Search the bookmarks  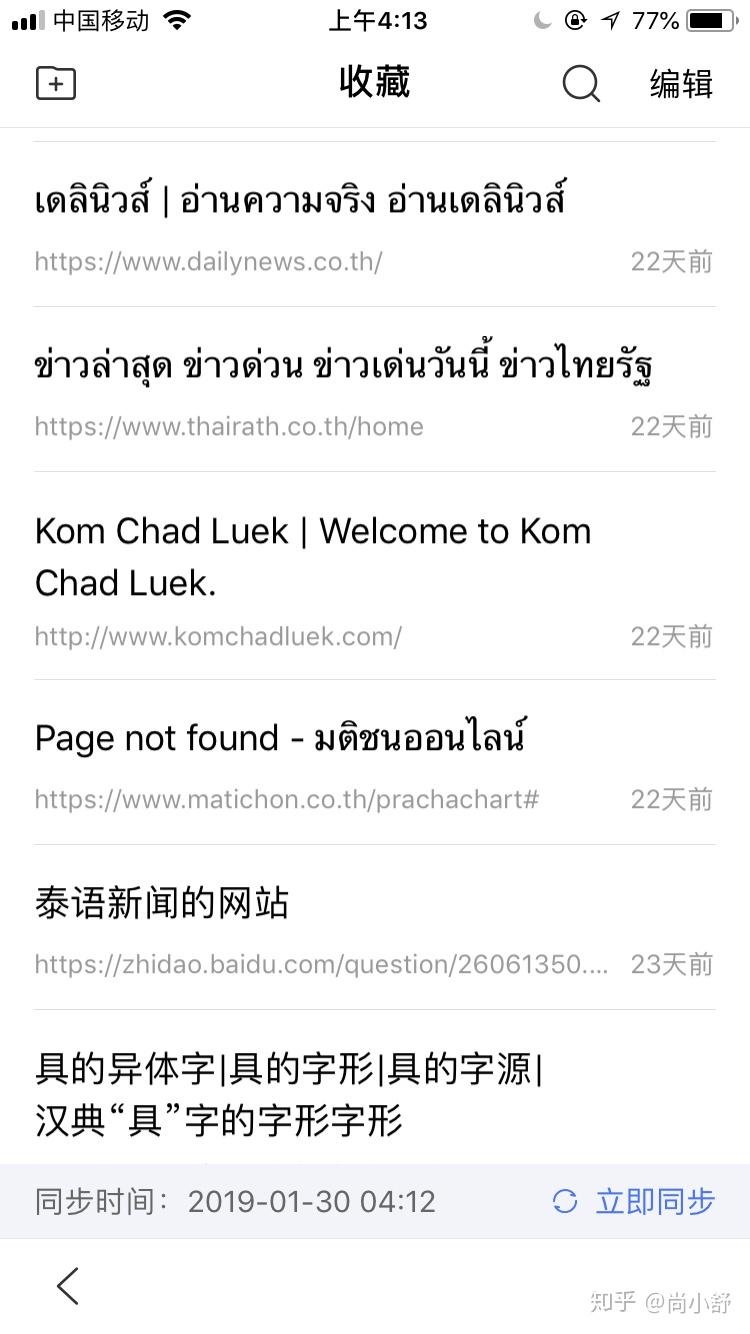581,84
